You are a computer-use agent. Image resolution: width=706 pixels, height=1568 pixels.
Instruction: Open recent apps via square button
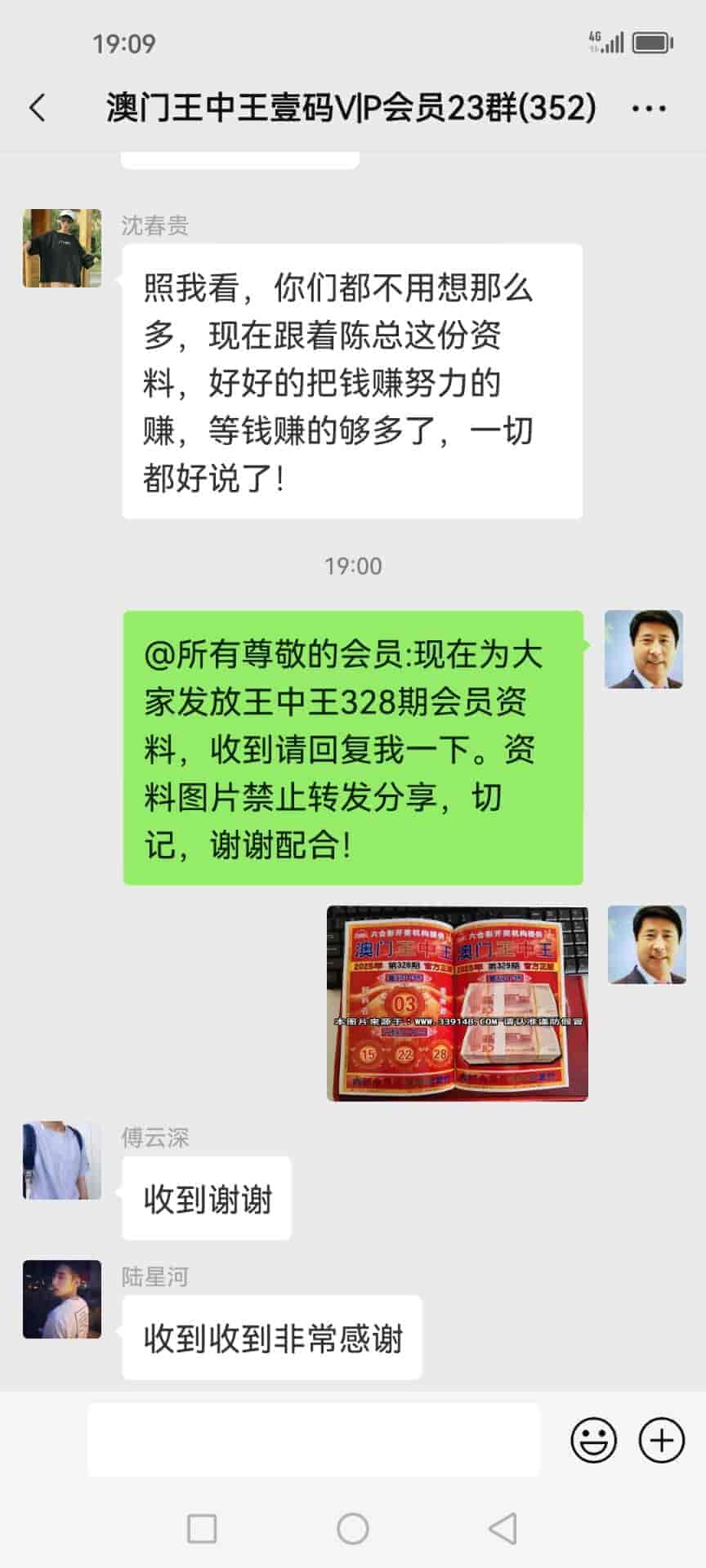pos(202,1529)
